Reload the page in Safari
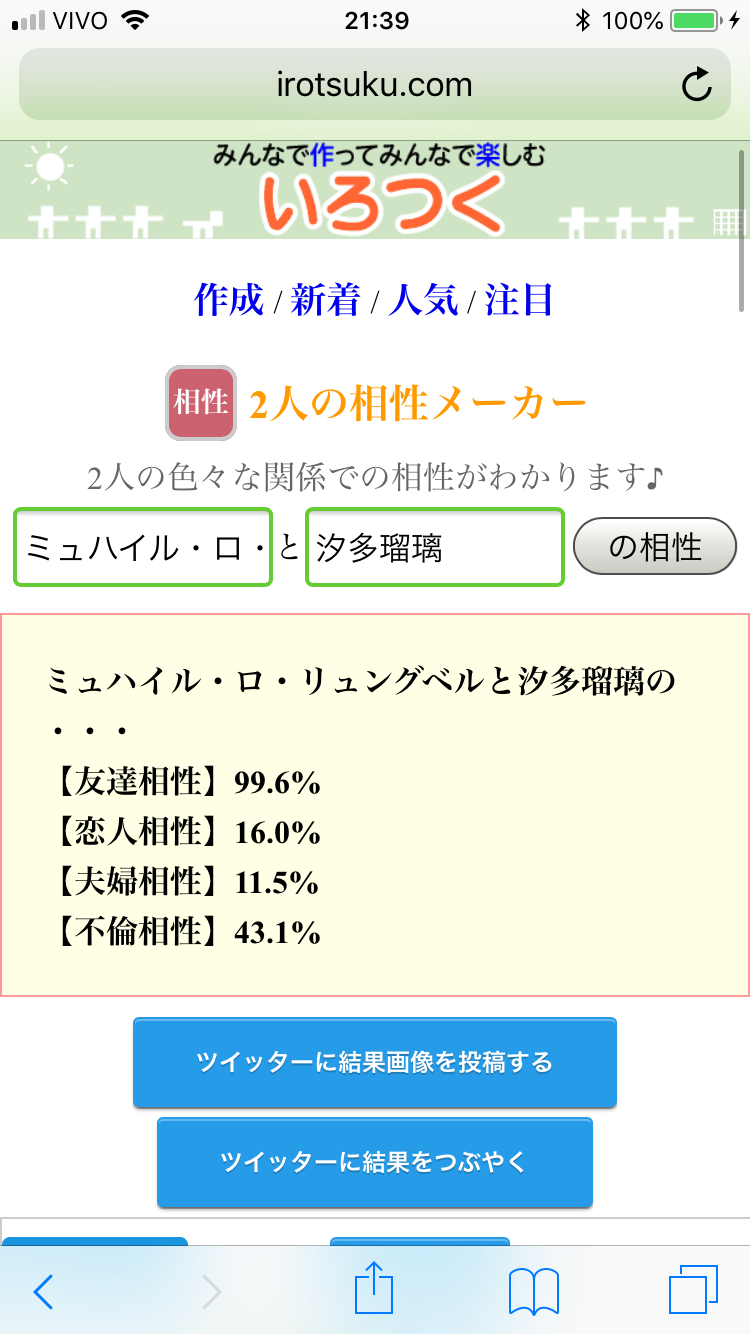This screenshot has width=750, height=1334. [x=696, y=86]
